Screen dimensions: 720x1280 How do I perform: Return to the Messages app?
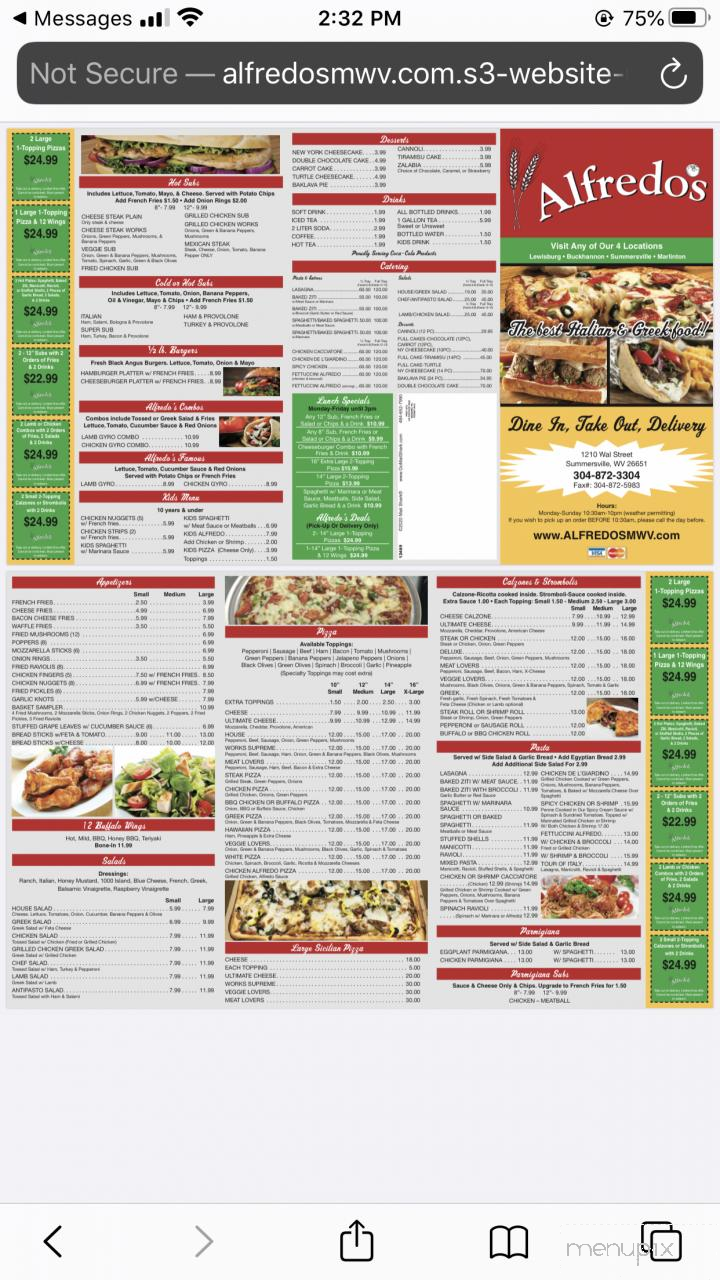tap(69, 18)
